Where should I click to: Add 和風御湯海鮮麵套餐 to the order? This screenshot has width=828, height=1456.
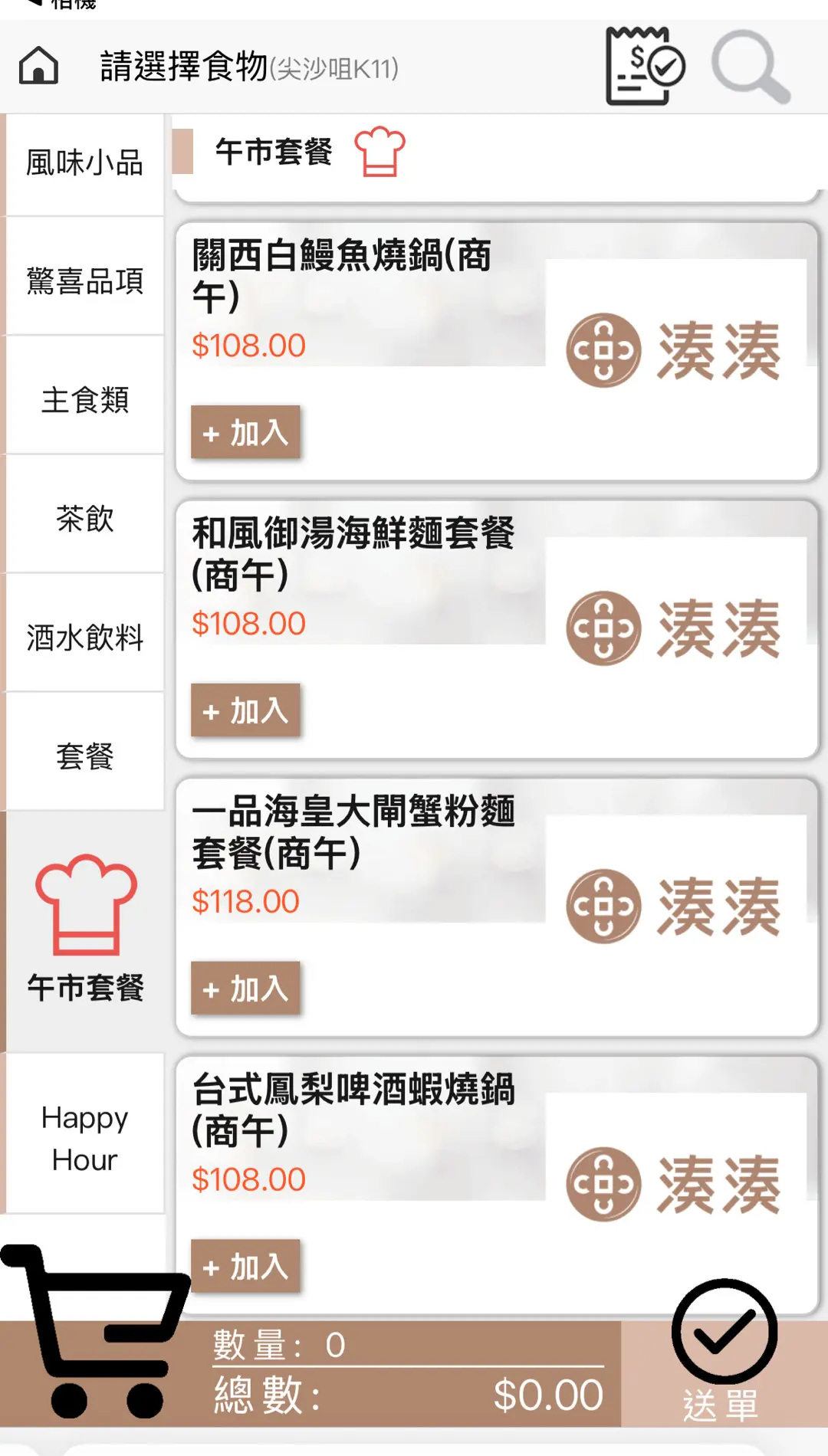[245, 711]
